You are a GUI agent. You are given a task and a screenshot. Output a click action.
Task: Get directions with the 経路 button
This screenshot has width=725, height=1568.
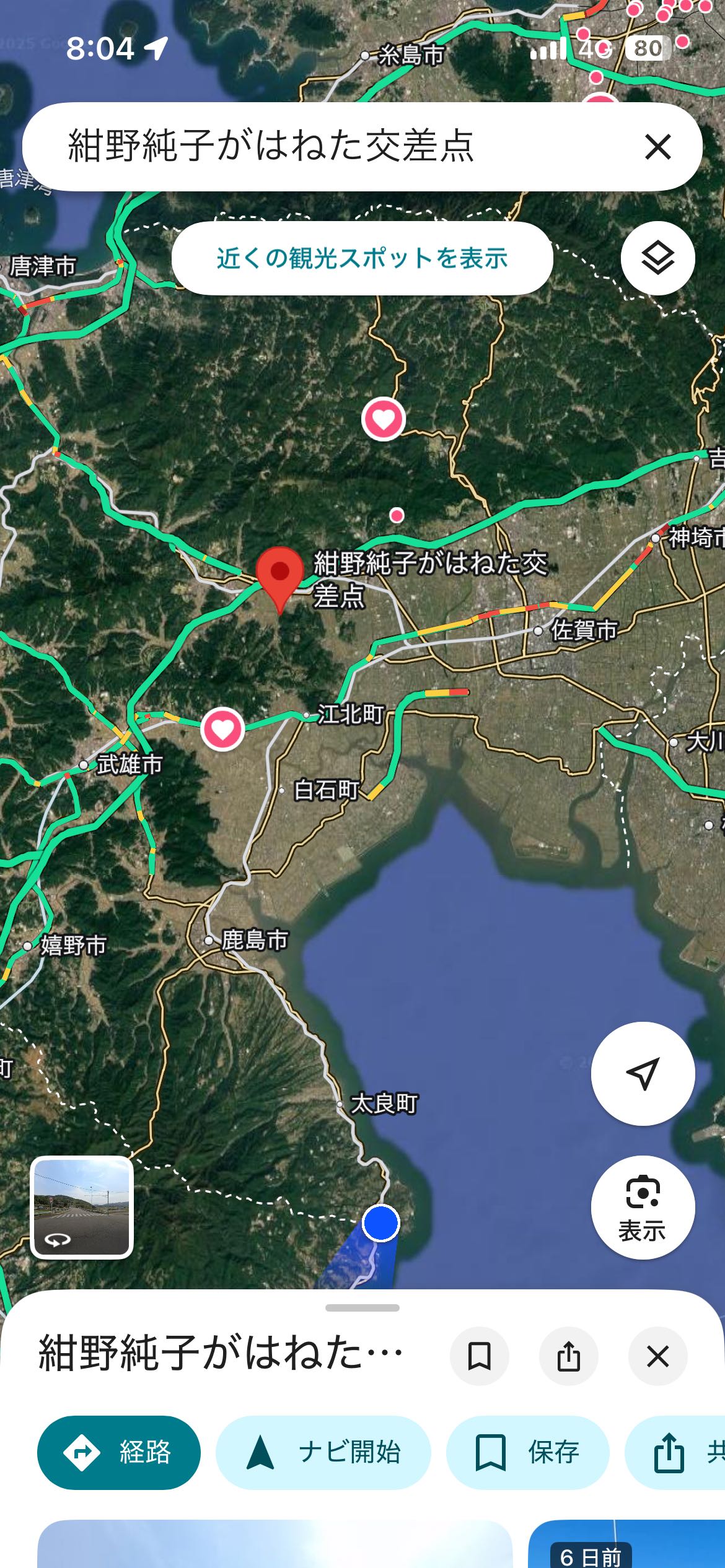(119, 1452)
